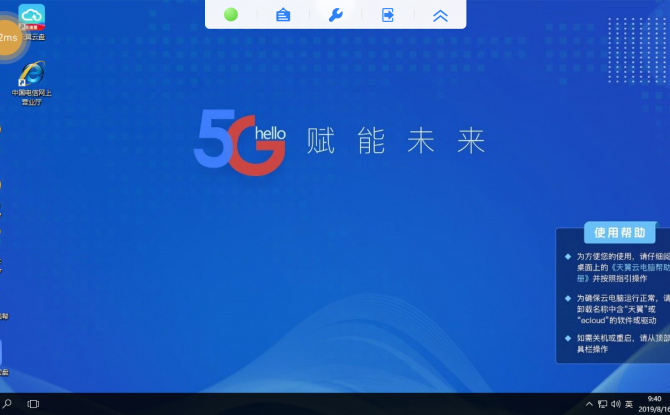The height and width of the screenshot is (415, 670).
Task: Open the network icon in system tray
Action: point(602,404)
